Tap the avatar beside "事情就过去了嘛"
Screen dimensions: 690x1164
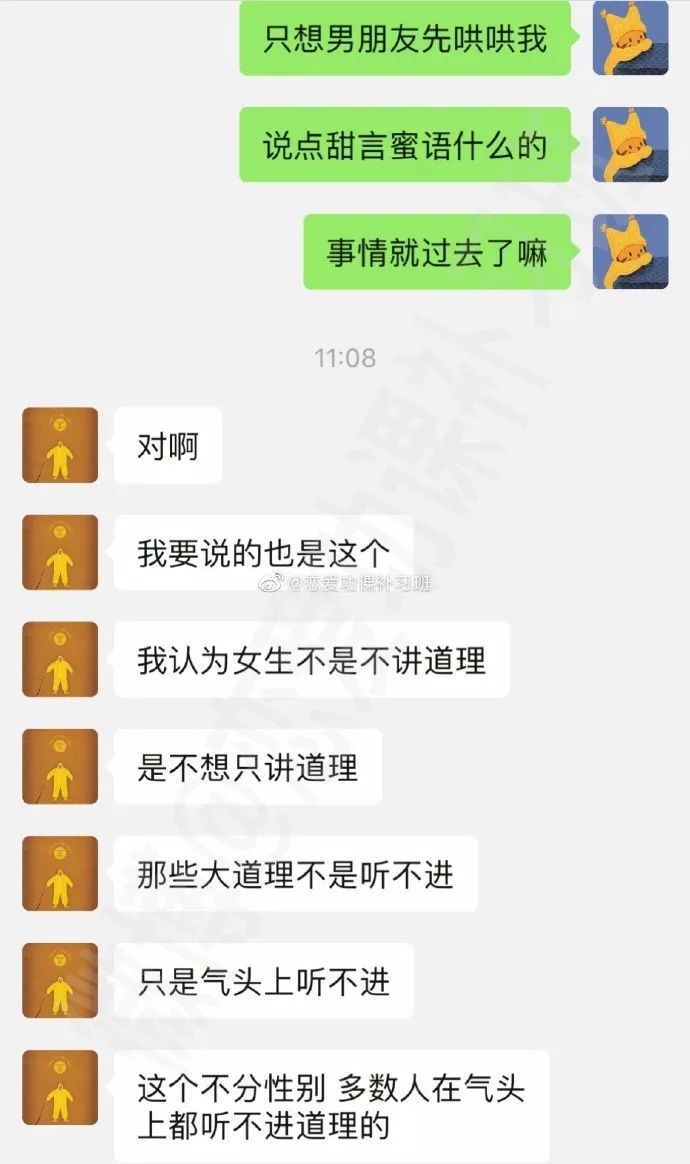pos(630,252)
